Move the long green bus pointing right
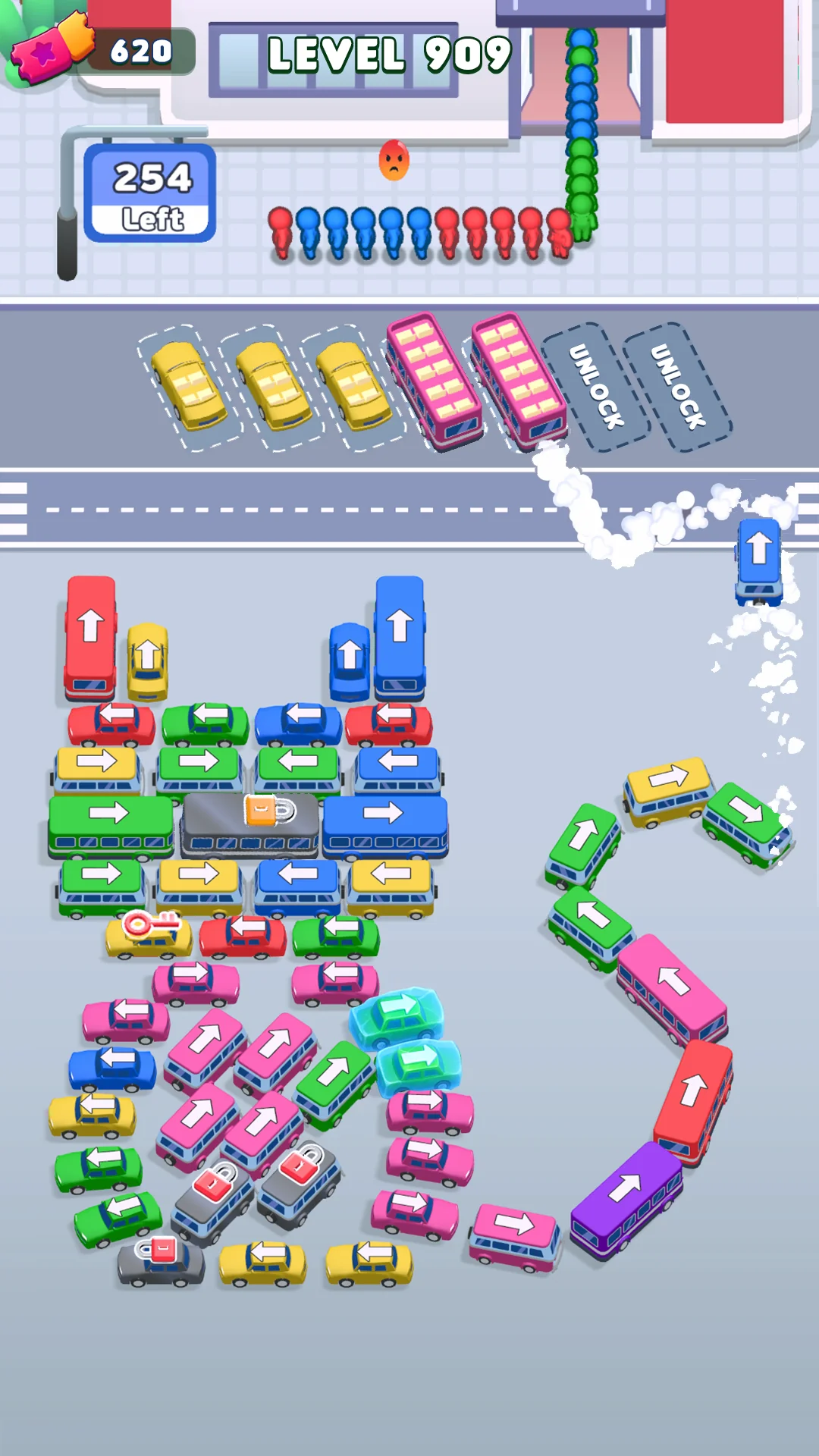The image size is (819, 1456). coord(111,826)
